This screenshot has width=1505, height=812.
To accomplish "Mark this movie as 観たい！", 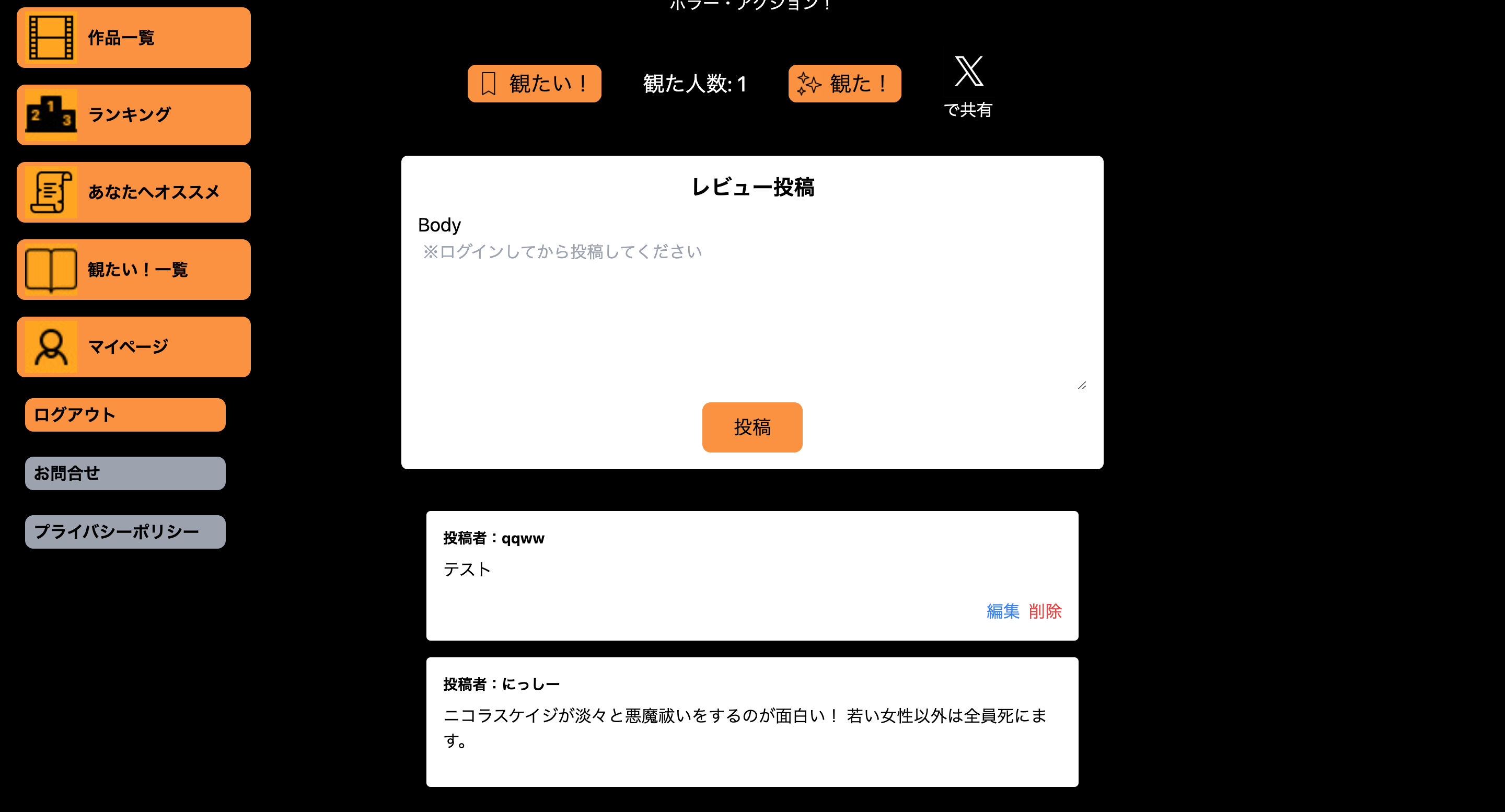I will point(534,84).
